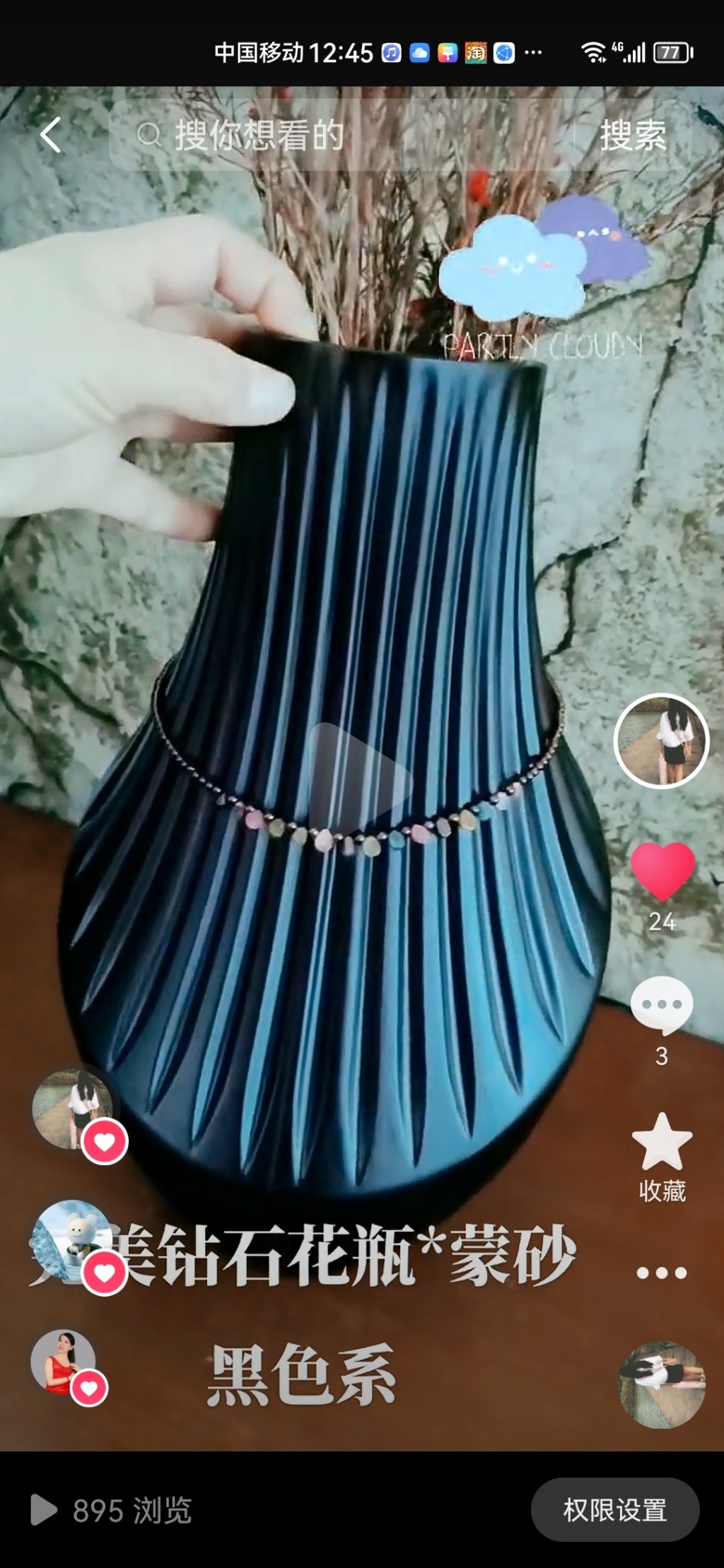Open the spinning music disc
The height and width of the screenshot is (1568, 724).
pos(662,1384)
